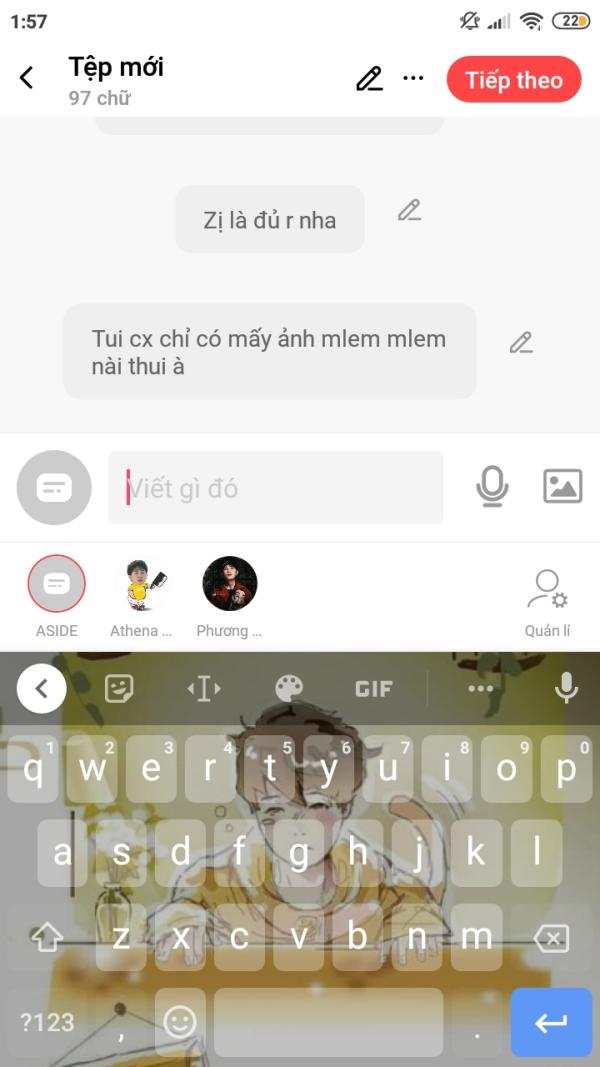Insert an image with the picture icon
The image size is (600, 1067).
(x=563, y=487)
